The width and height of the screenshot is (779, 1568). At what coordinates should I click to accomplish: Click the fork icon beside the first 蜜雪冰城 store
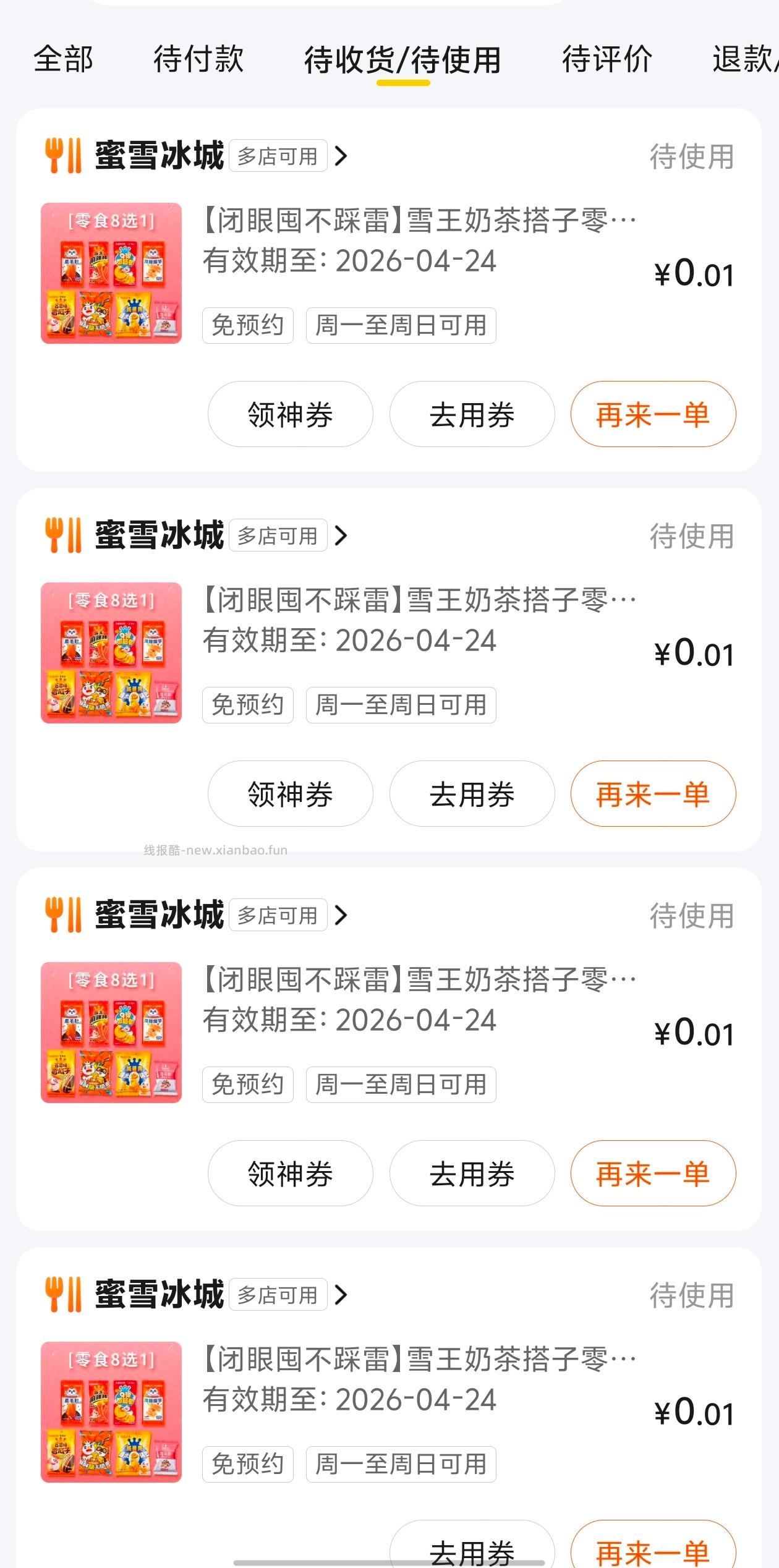(64, 156)
